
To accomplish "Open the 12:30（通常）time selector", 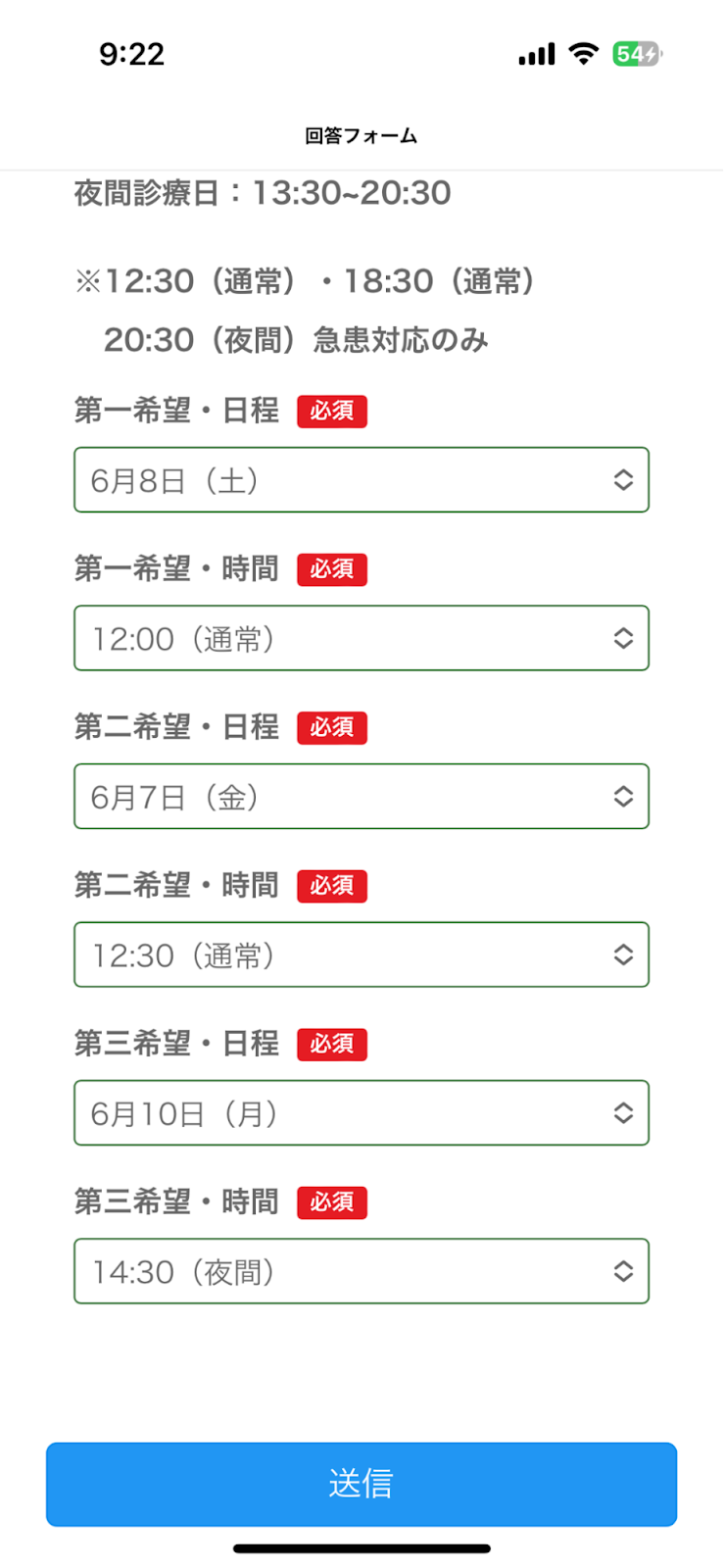I will 362,955.
